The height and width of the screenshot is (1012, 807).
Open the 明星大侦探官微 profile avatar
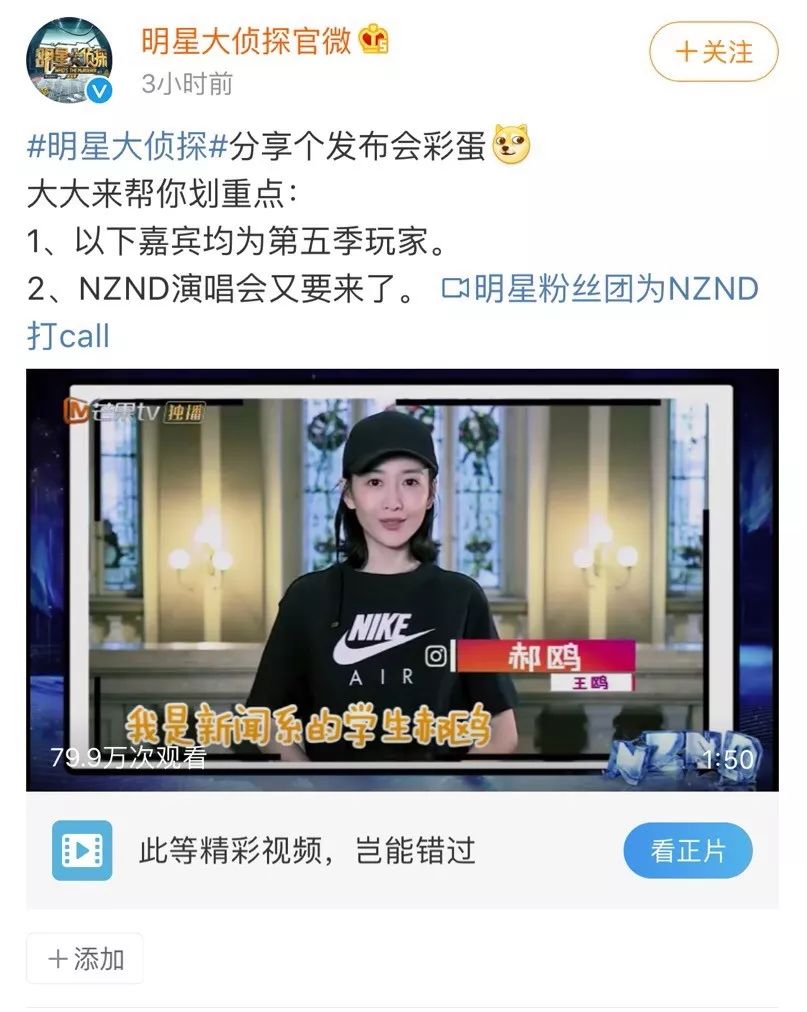(x=69, y=60)
